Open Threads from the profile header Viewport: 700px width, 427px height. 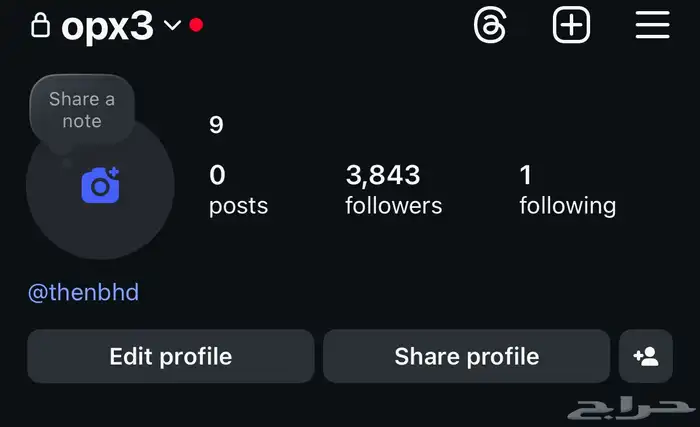pos(489,26)
